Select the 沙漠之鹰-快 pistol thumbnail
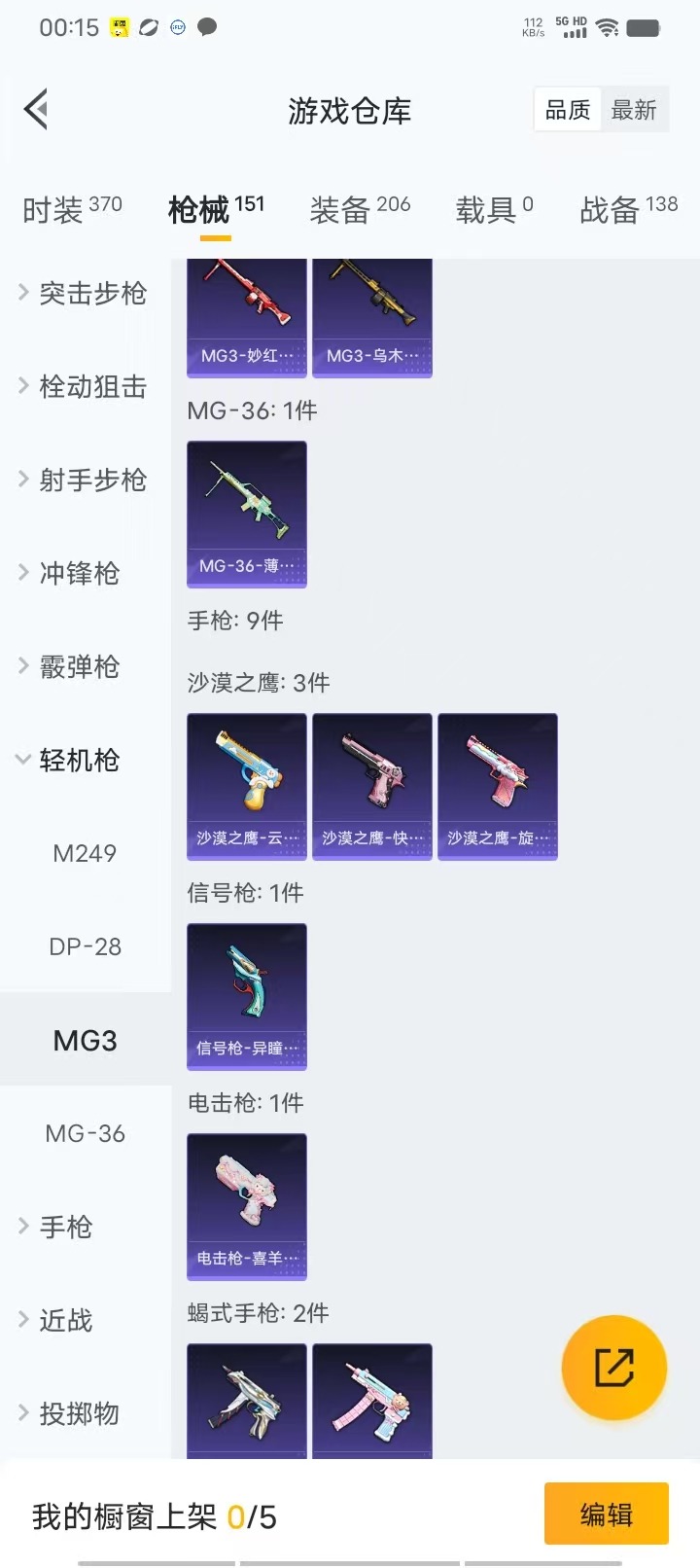Viewport: 700px width, 1568px height. 372,786
